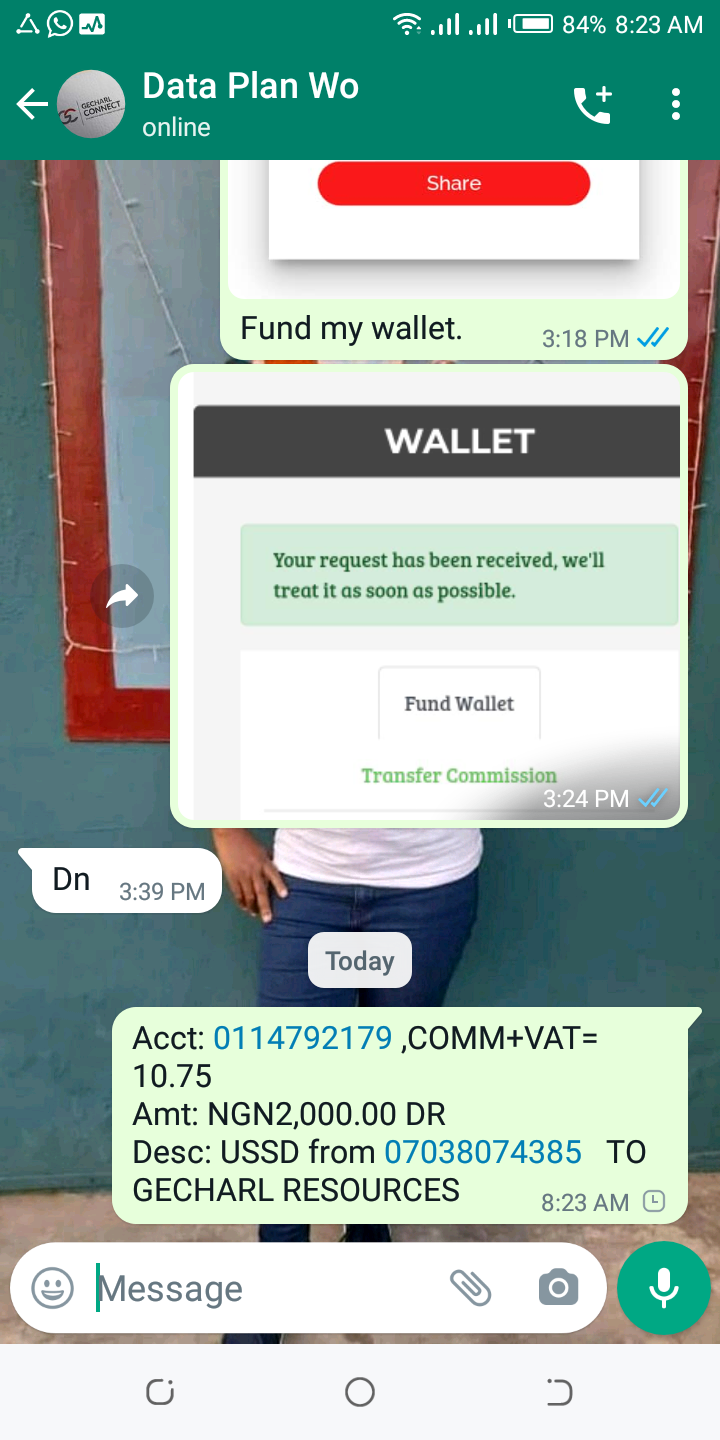Go back to the chats list
This screenshot has height=1440, width=720.
32,104
